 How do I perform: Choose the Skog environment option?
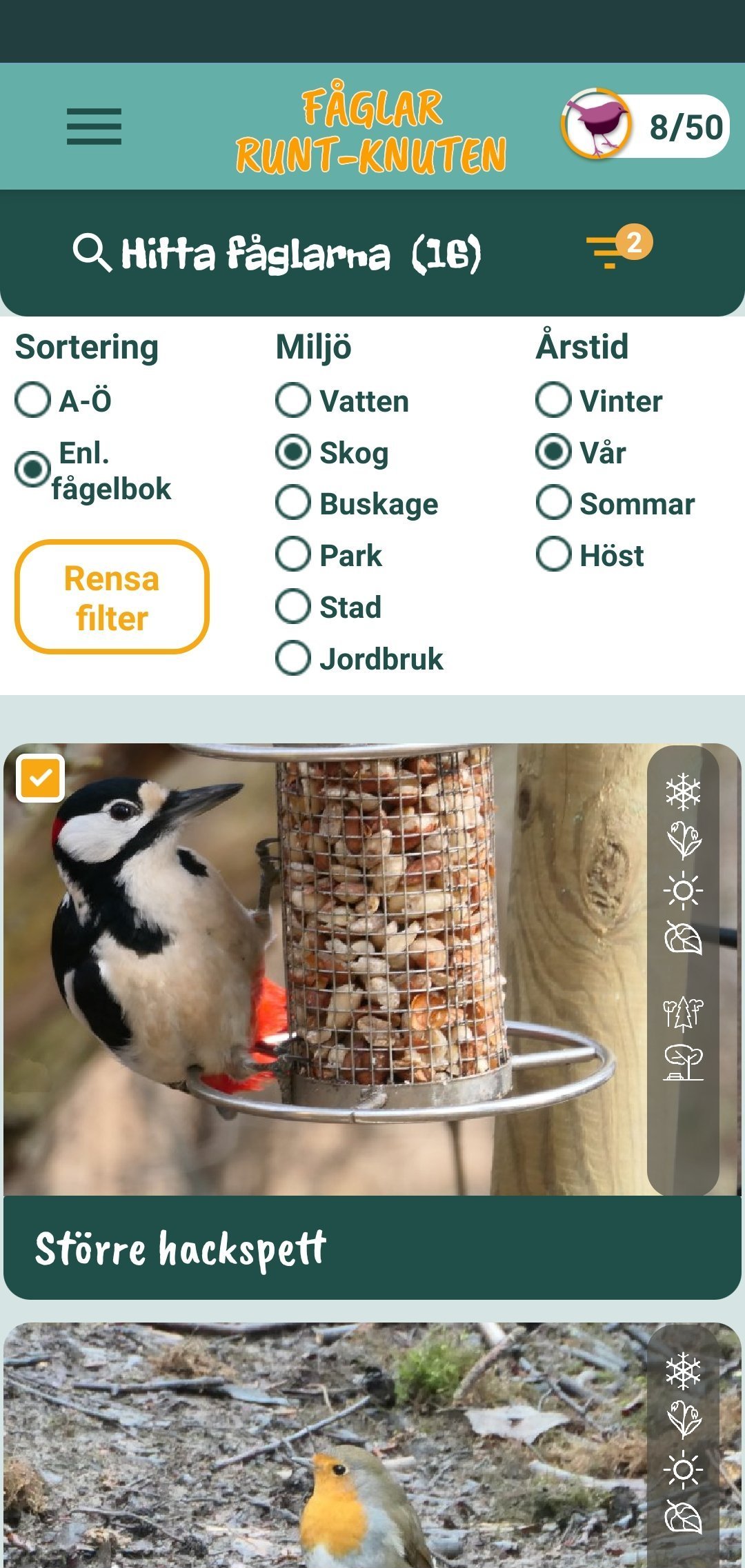pyautogui.click(x=293, y=452)
